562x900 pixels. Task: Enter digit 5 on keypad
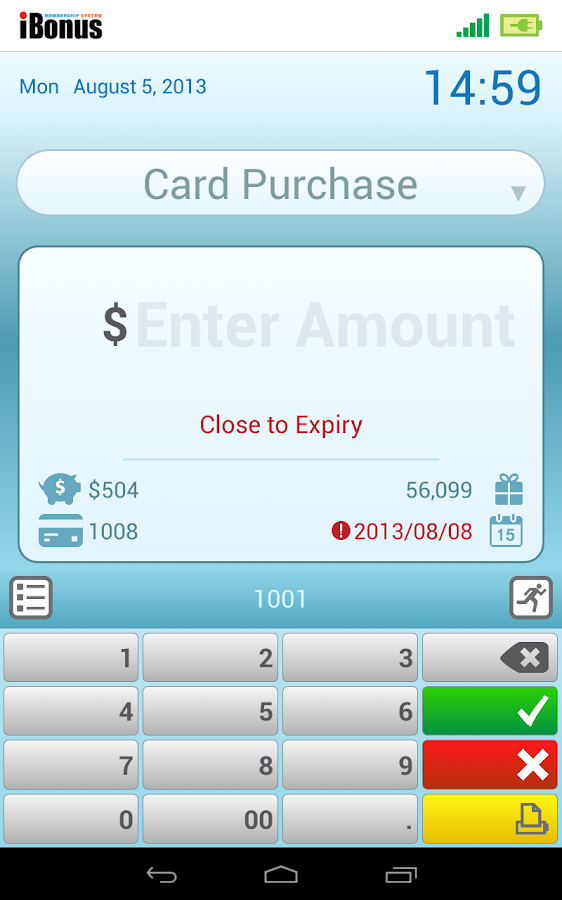coord(210,711)
